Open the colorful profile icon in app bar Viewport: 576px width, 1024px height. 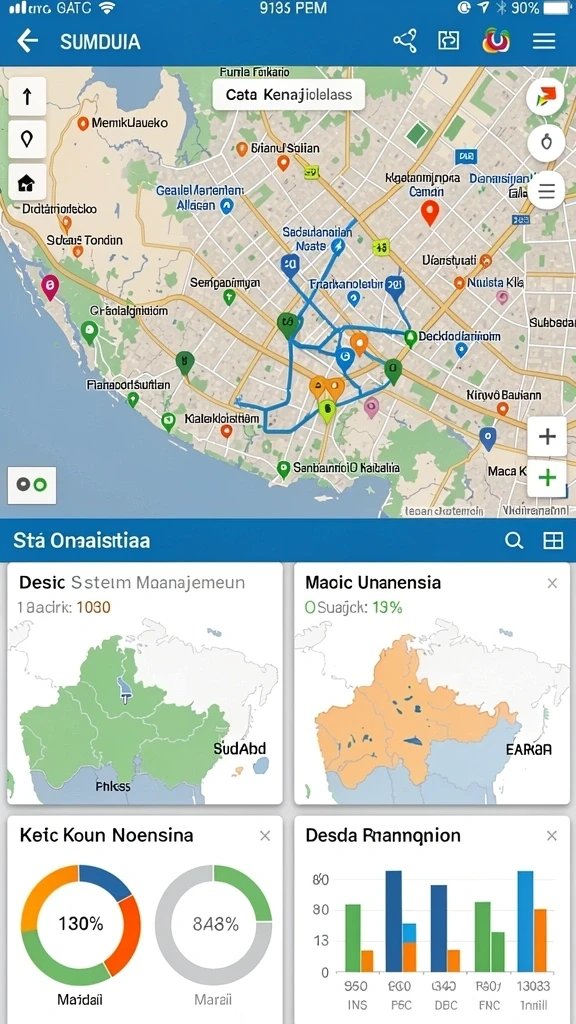[x=495, y=41]
